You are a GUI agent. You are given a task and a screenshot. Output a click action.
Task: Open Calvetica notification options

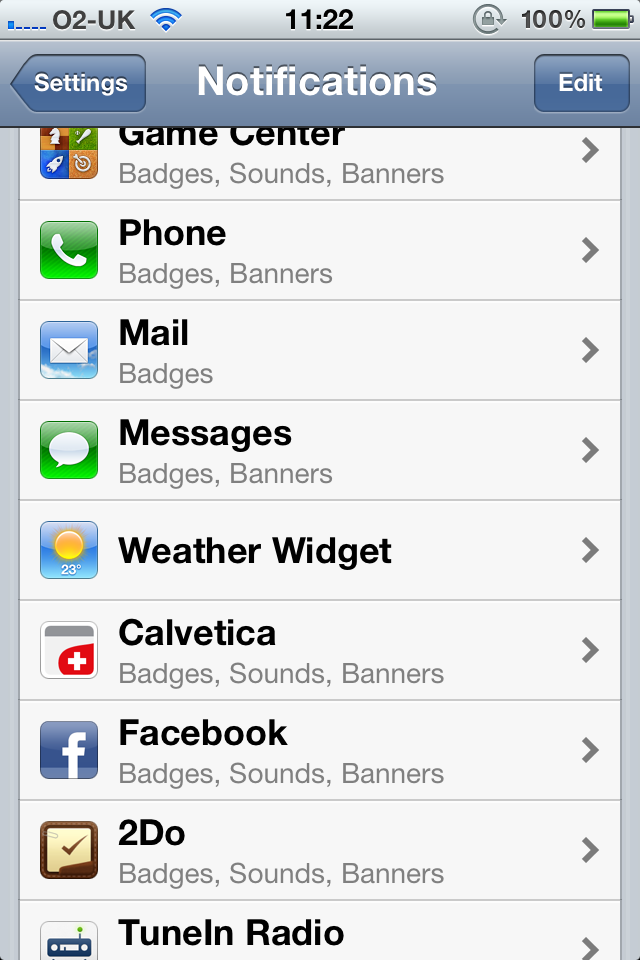click(x=320, y=650)
